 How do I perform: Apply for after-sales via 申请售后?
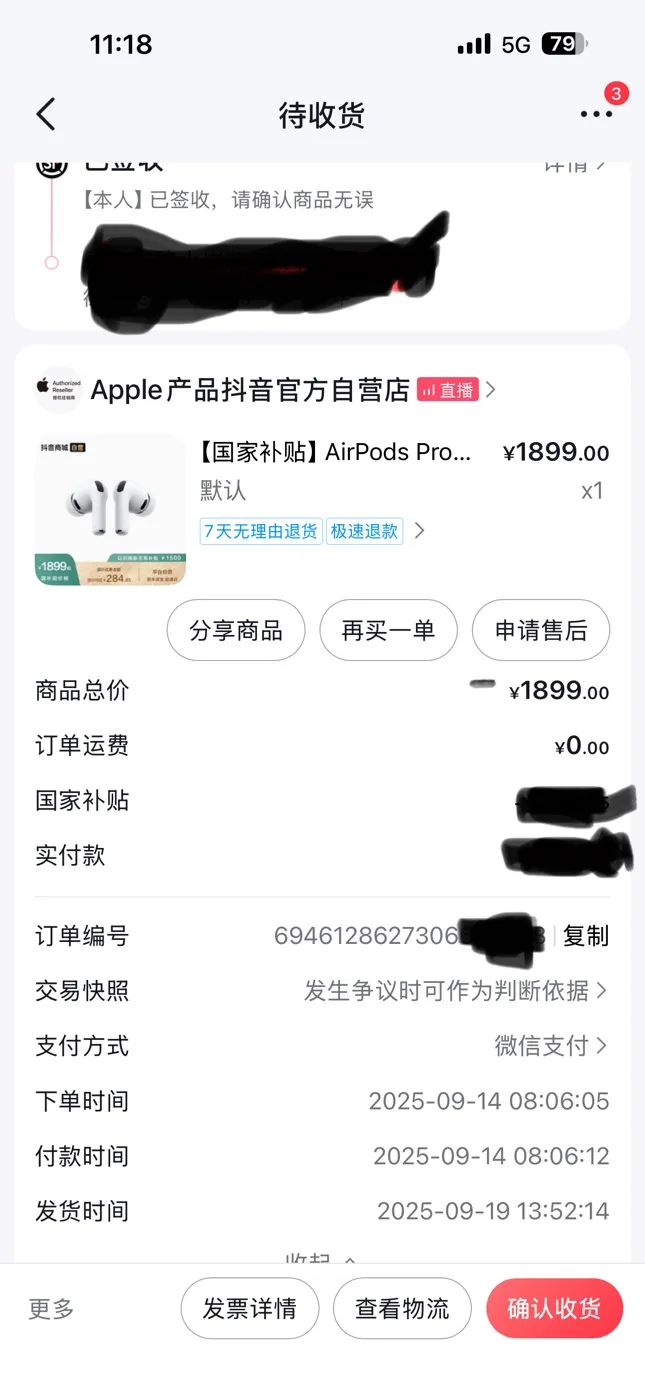[x=541, y=630]
